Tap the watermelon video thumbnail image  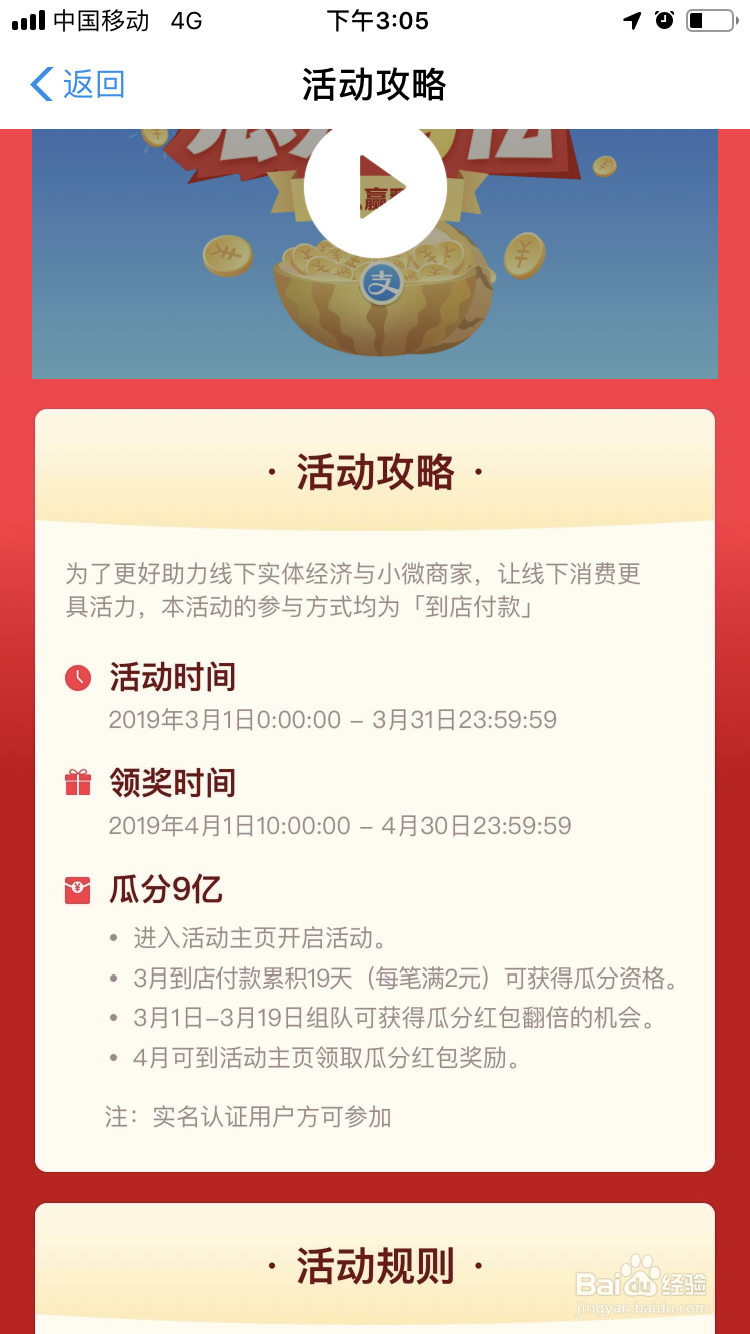pos(375,300)
